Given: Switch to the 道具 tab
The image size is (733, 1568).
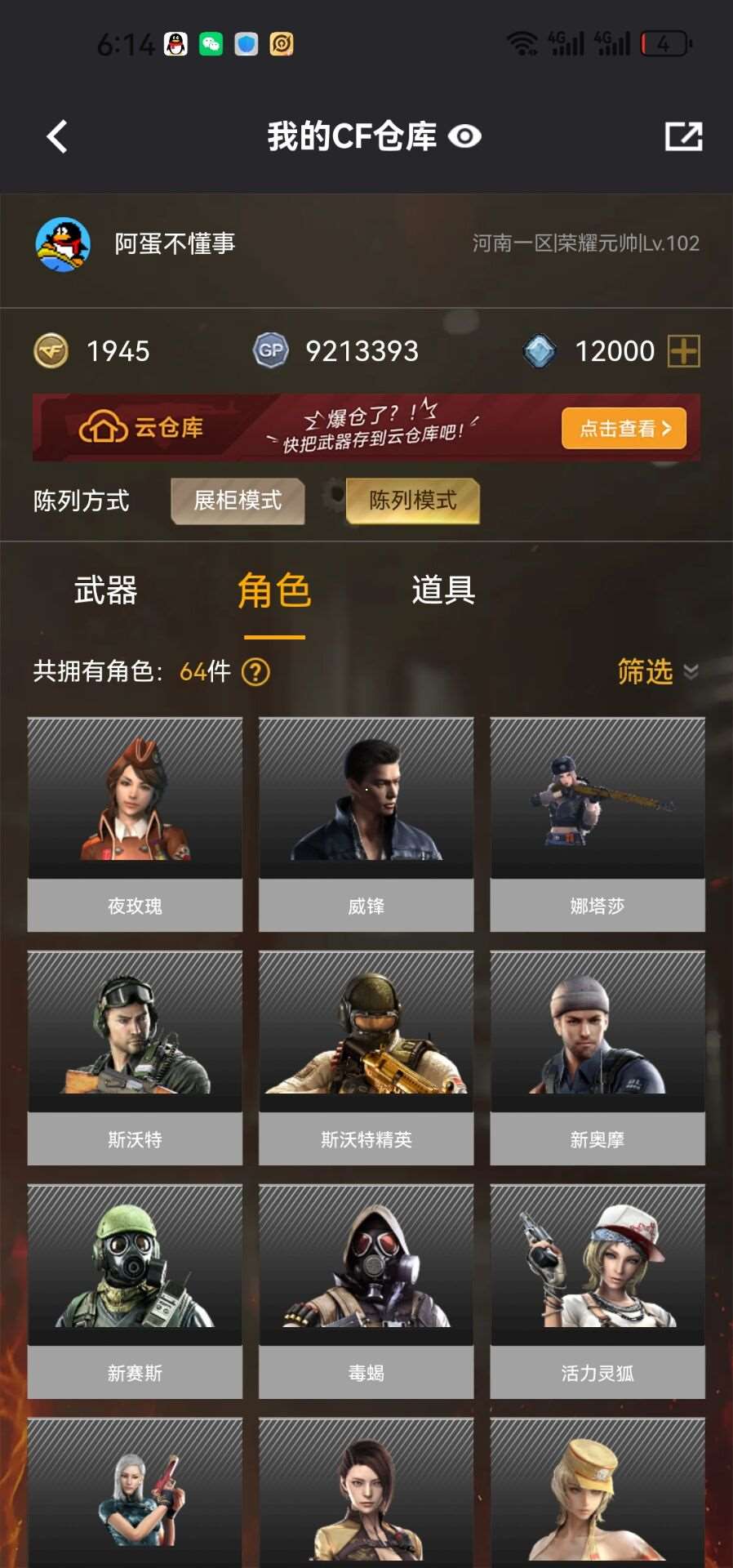Looking at the screenshot, I should click(443, 590).
